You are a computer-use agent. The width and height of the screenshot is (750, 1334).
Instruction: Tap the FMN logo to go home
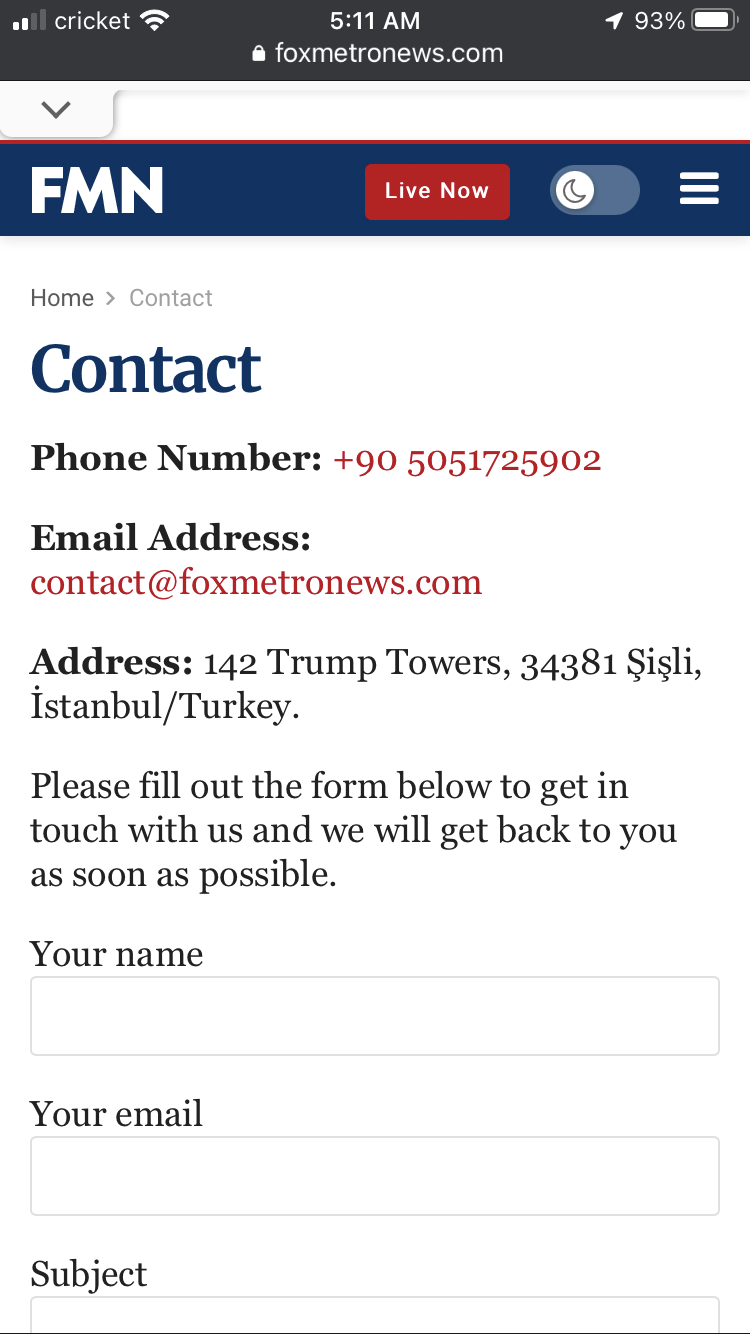pos(97,190)
